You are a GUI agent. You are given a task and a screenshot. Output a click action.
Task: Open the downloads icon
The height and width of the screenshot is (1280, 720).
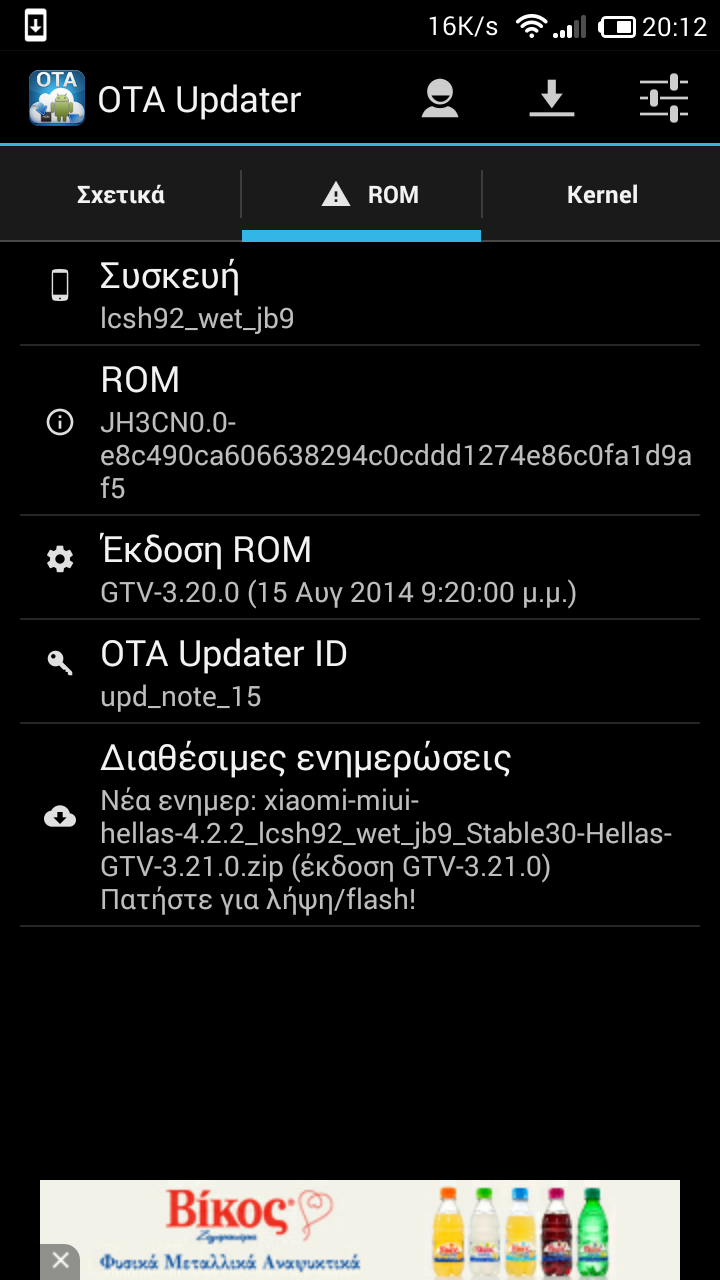tap(551, 99)
